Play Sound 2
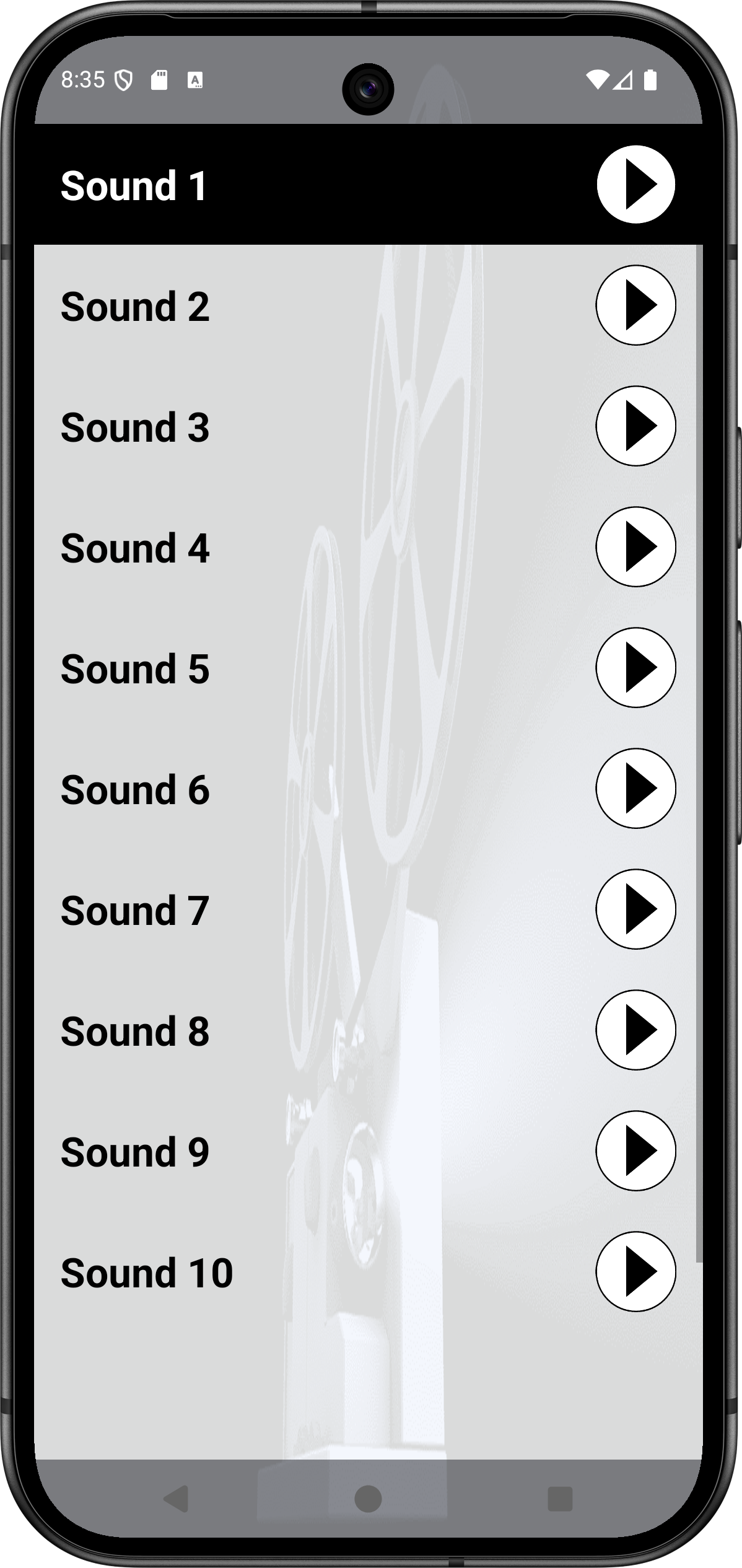The width and height of the screenshot is (742, 1568). [635, 305]
